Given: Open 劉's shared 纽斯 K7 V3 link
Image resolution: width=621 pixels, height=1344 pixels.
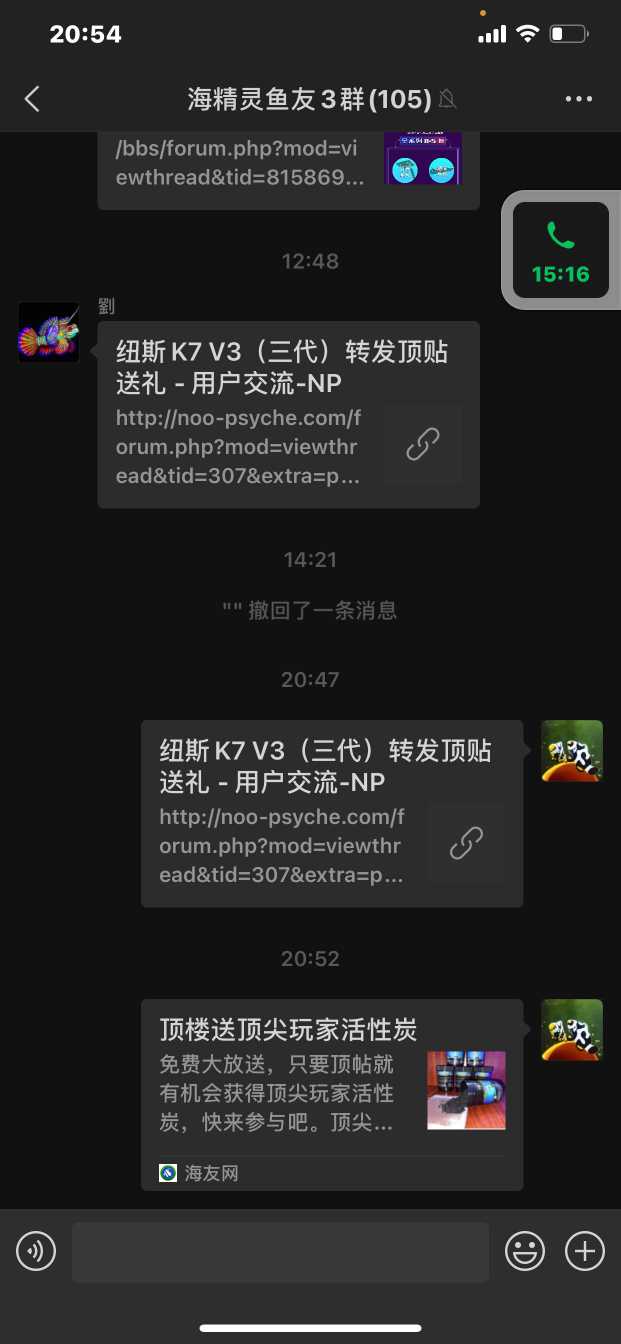Looking at the screenshot, I should (x=288, y=414).
